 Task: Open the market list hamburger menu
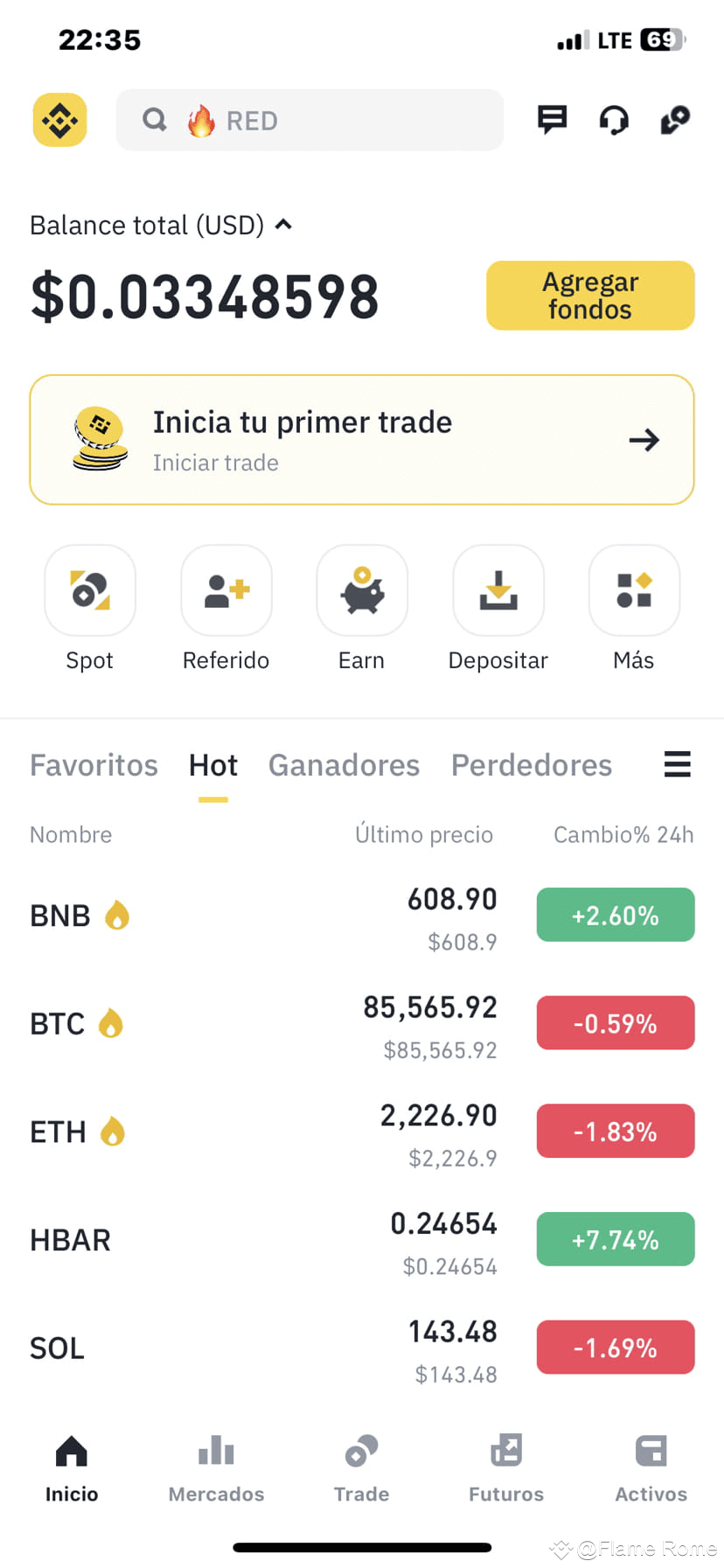point(678,764)
